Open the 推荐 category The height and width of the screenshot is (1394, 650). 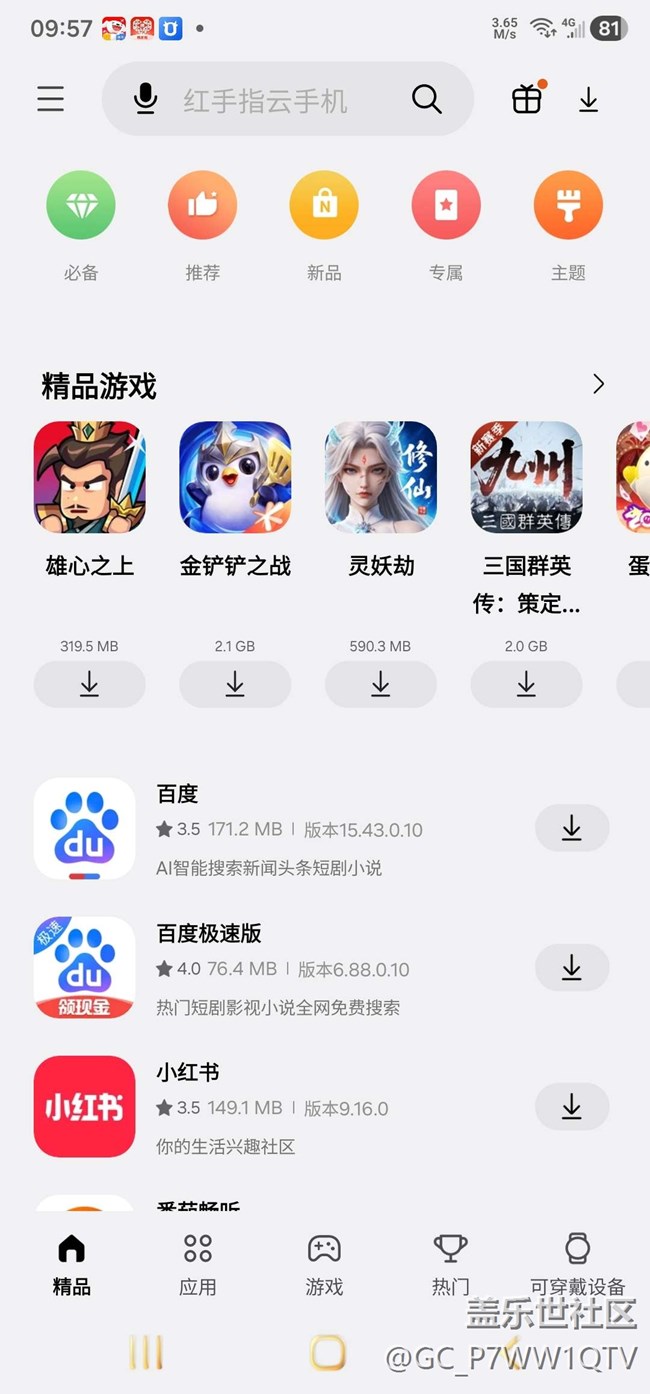202,206
